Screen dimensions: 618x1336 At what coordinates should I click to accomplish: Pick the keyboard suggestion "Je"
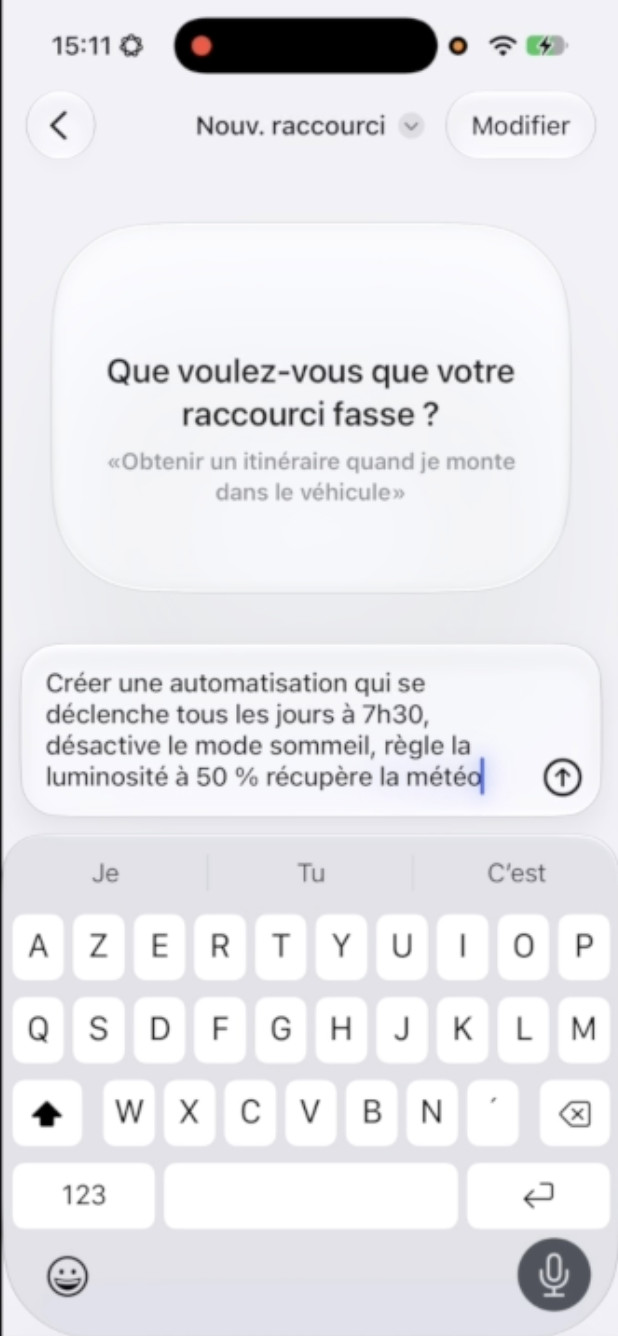tap(105, 873)
